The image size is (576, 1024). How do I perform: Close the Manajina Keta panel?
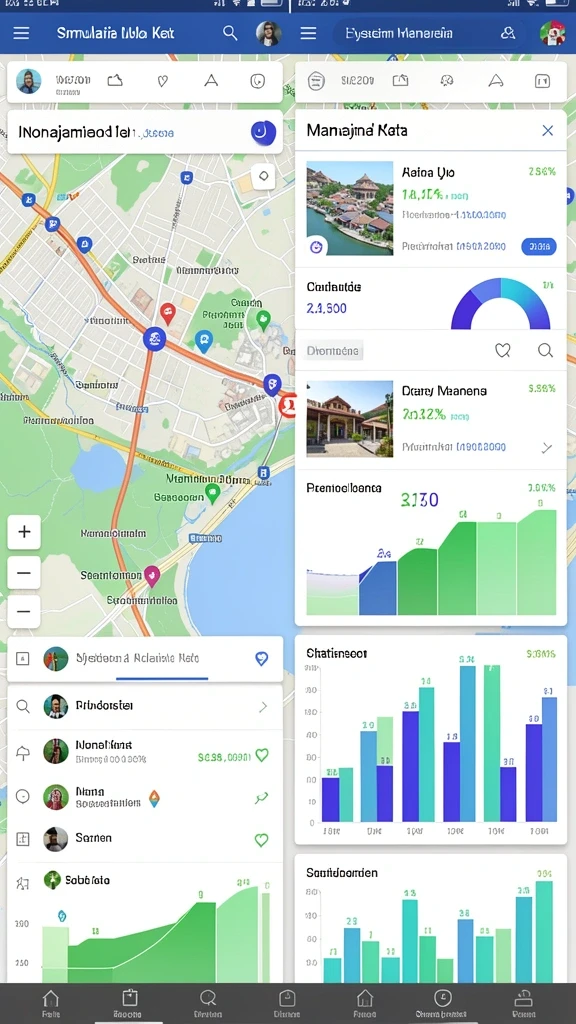pyautogui.click(x=547, y=131)
